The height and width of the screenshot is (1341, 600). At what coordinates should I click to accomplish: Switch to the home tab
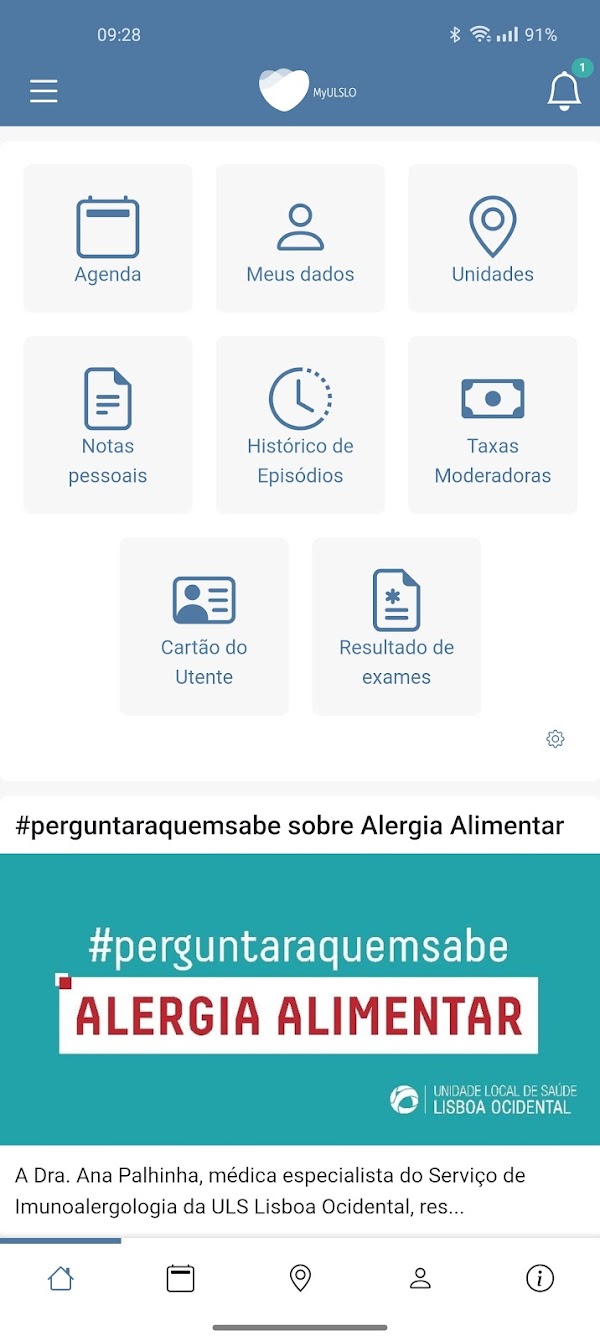(60, 1278)
